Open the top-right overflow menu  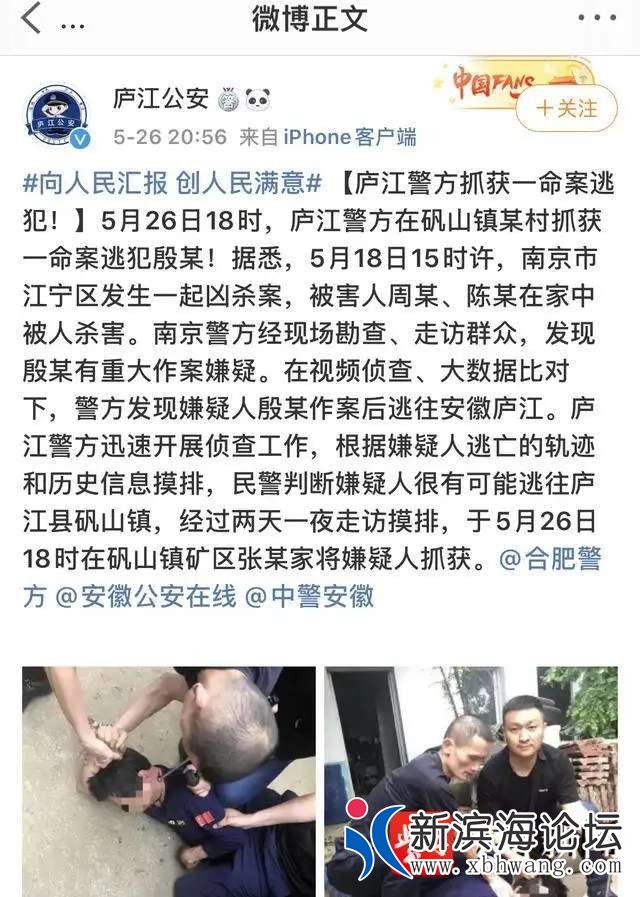597,18
